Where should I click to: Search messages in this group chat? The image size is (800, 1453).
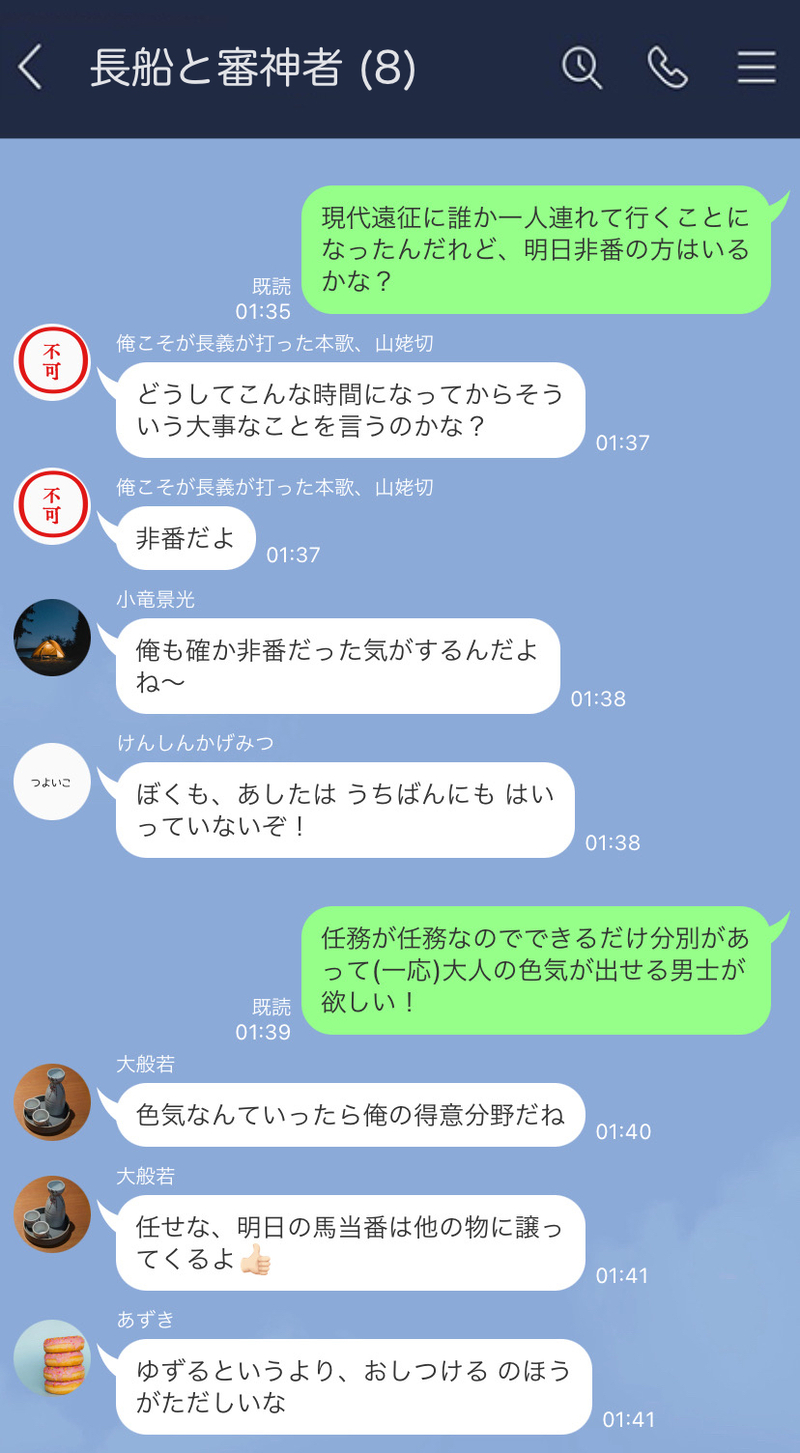[581, 68]
